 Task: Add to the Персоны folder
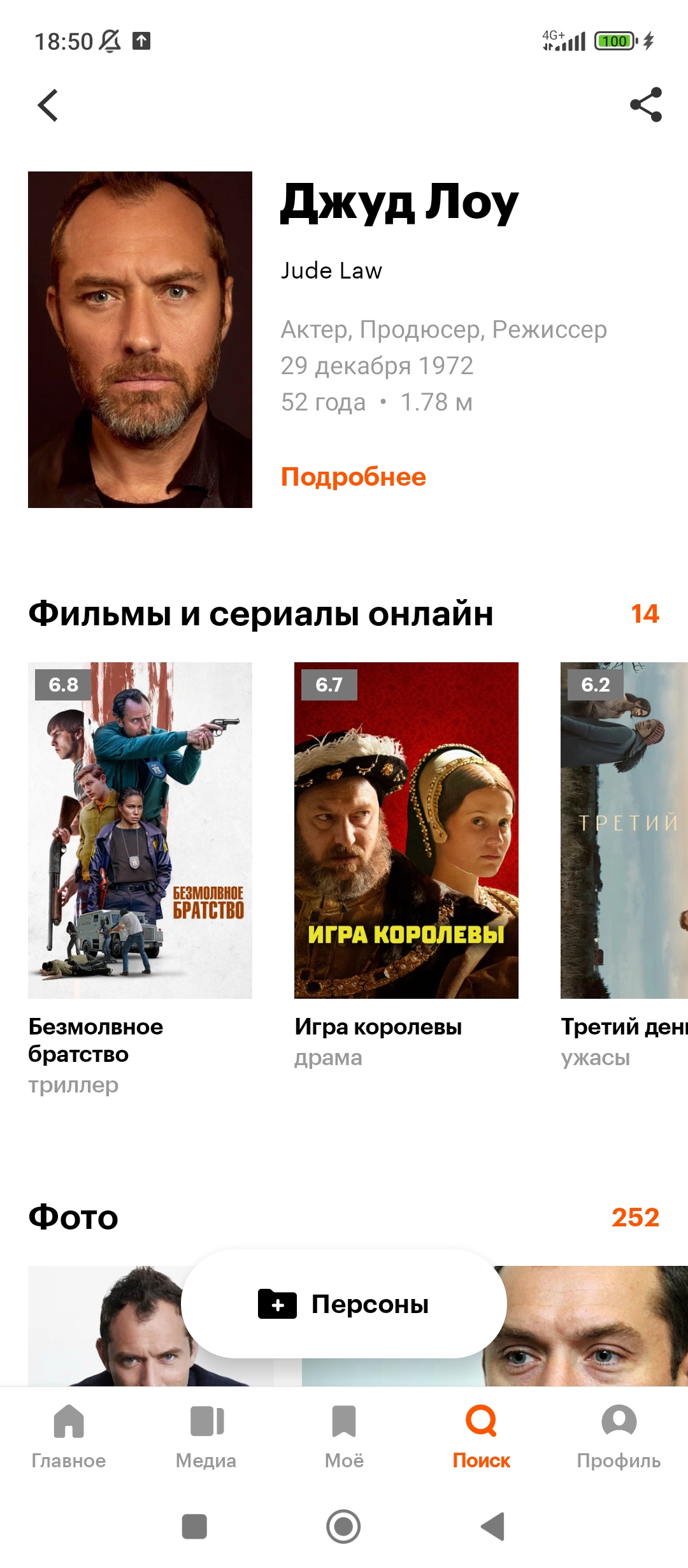pos(344,1304)
